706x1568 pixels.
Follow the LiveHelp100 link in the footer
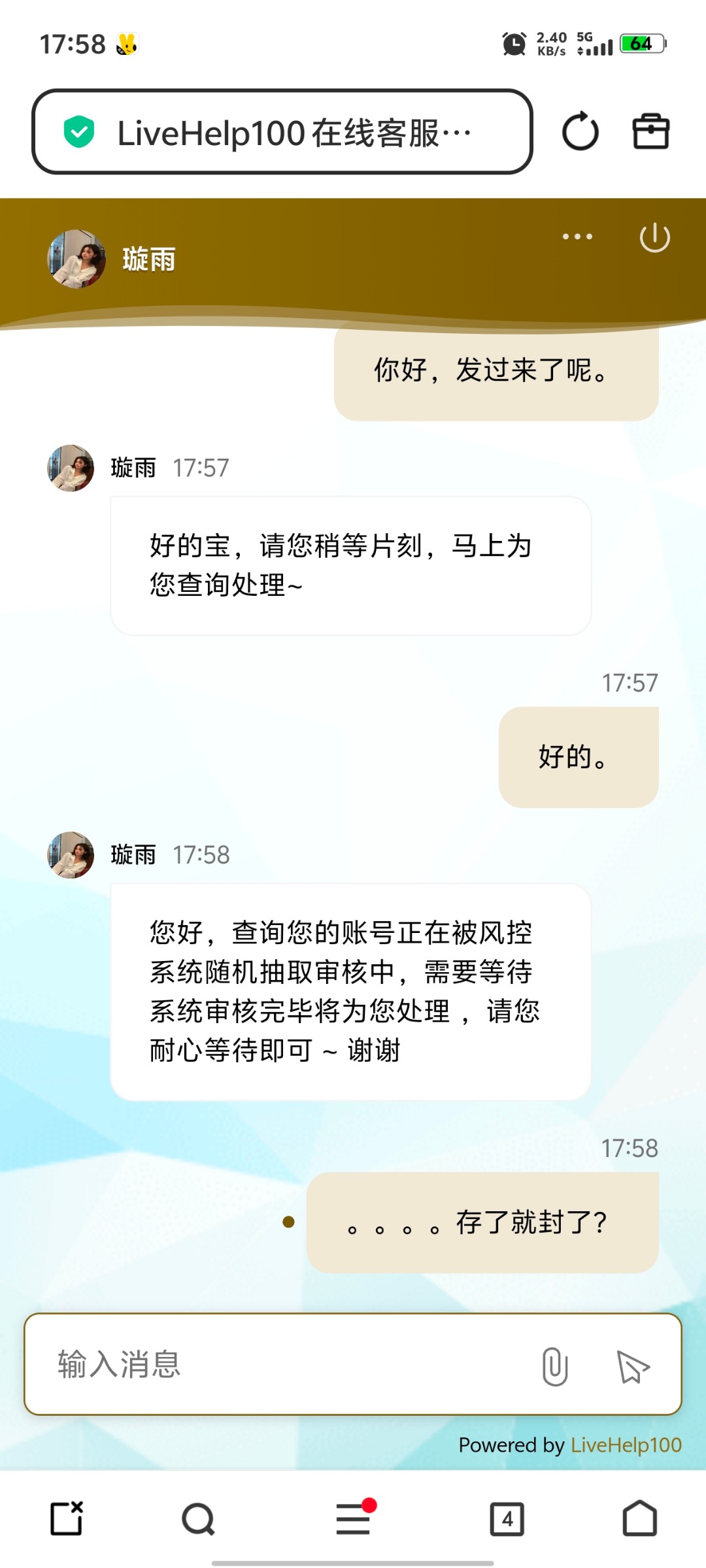pyautogui.click(x=626, y=1445)
